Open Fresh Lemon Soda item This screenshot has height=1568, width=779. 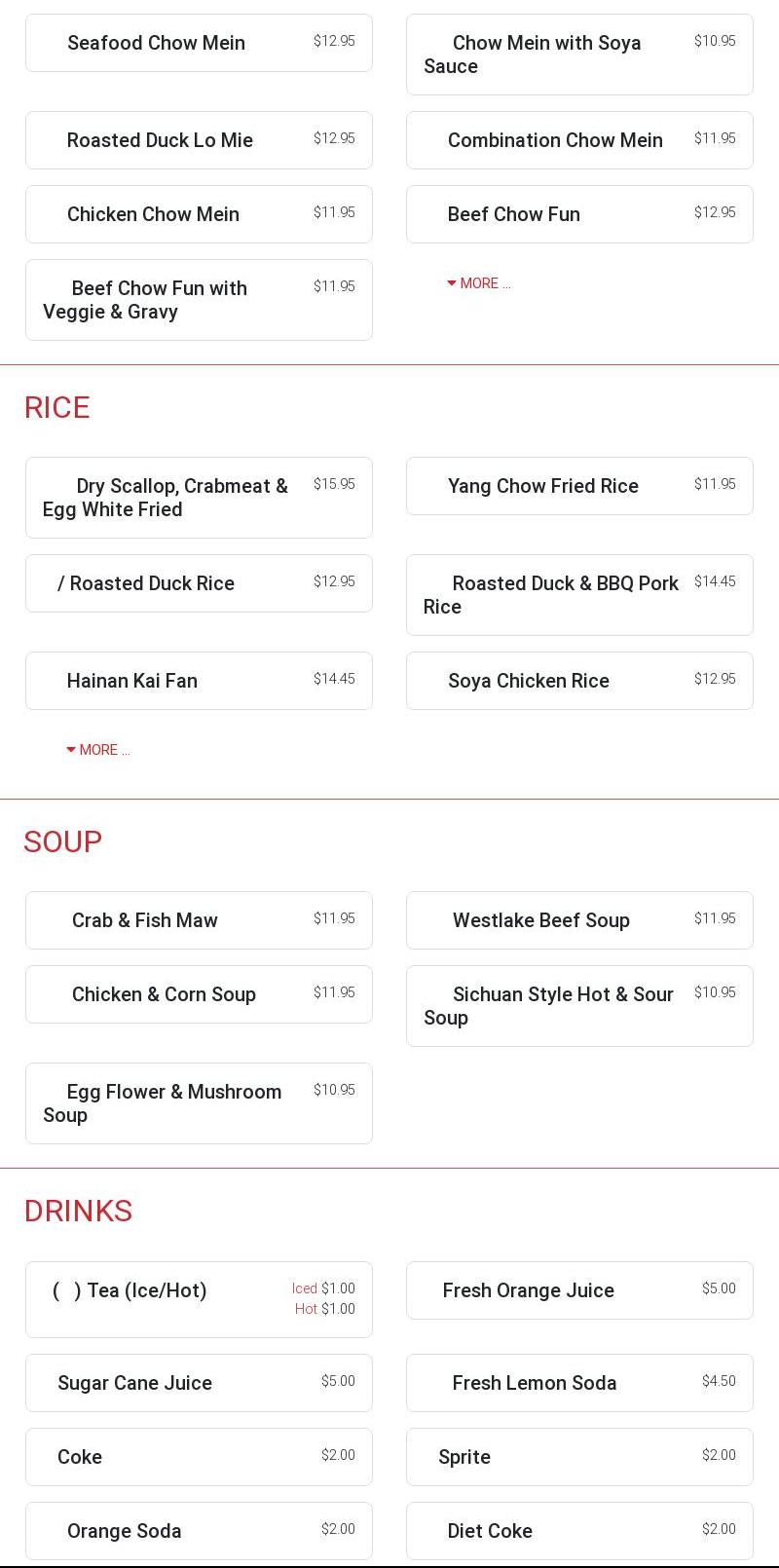tap(579, 1383)
